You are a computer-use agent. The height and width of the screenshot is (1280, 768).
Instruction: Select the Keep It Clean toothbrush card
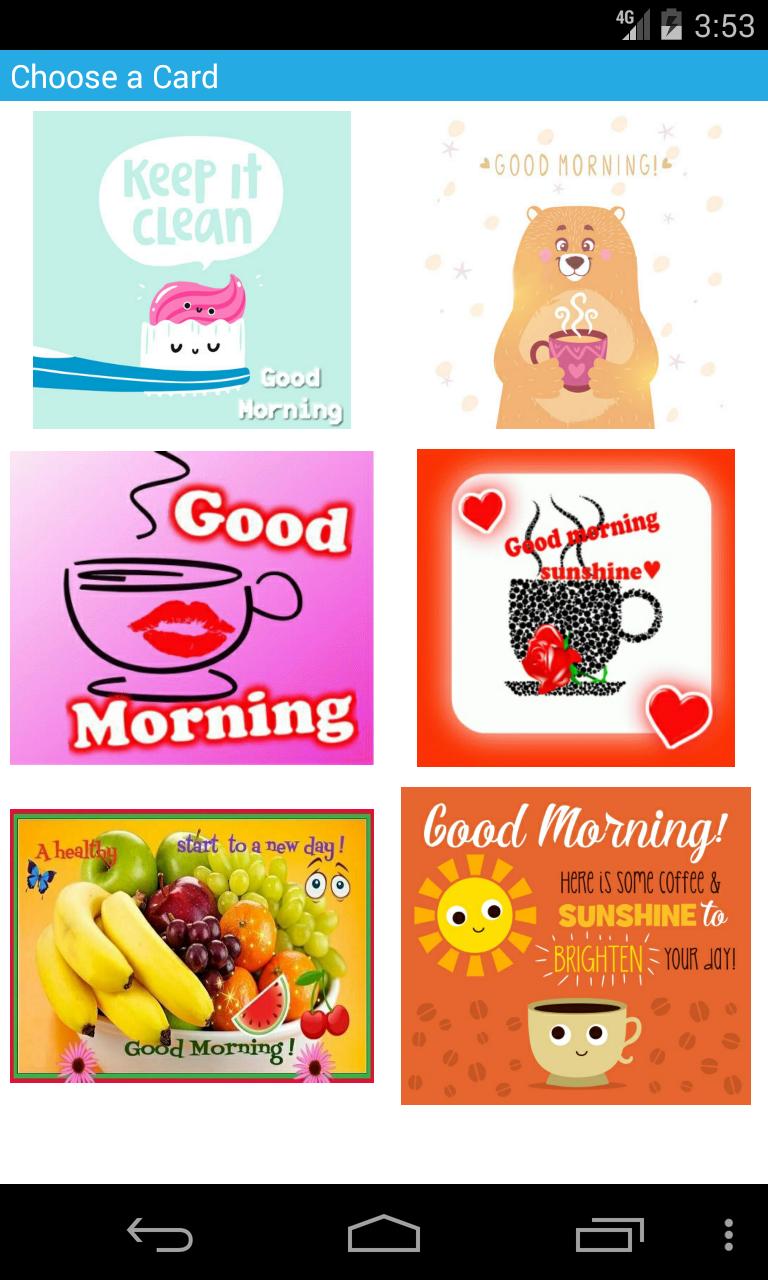click(x=192, y=270)
